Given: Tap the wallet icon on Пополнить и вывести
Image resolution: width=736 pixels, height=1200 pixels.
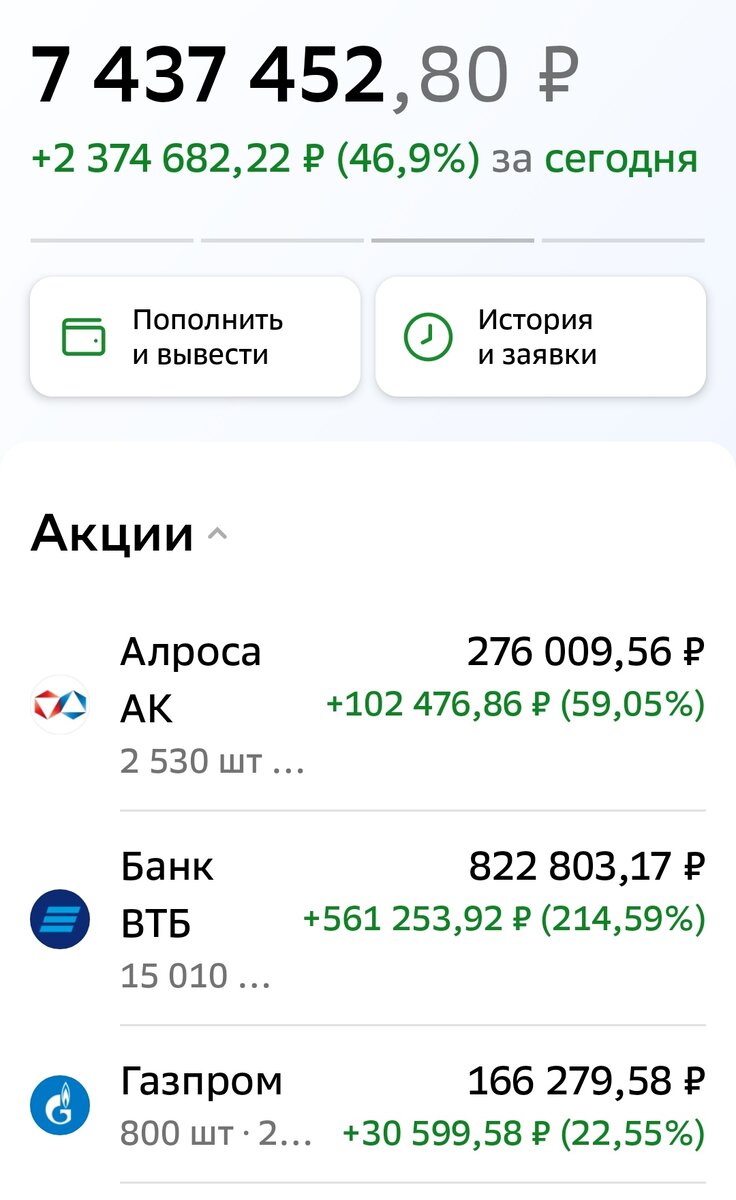Looking at the screenshot, I should pos(85,336).
